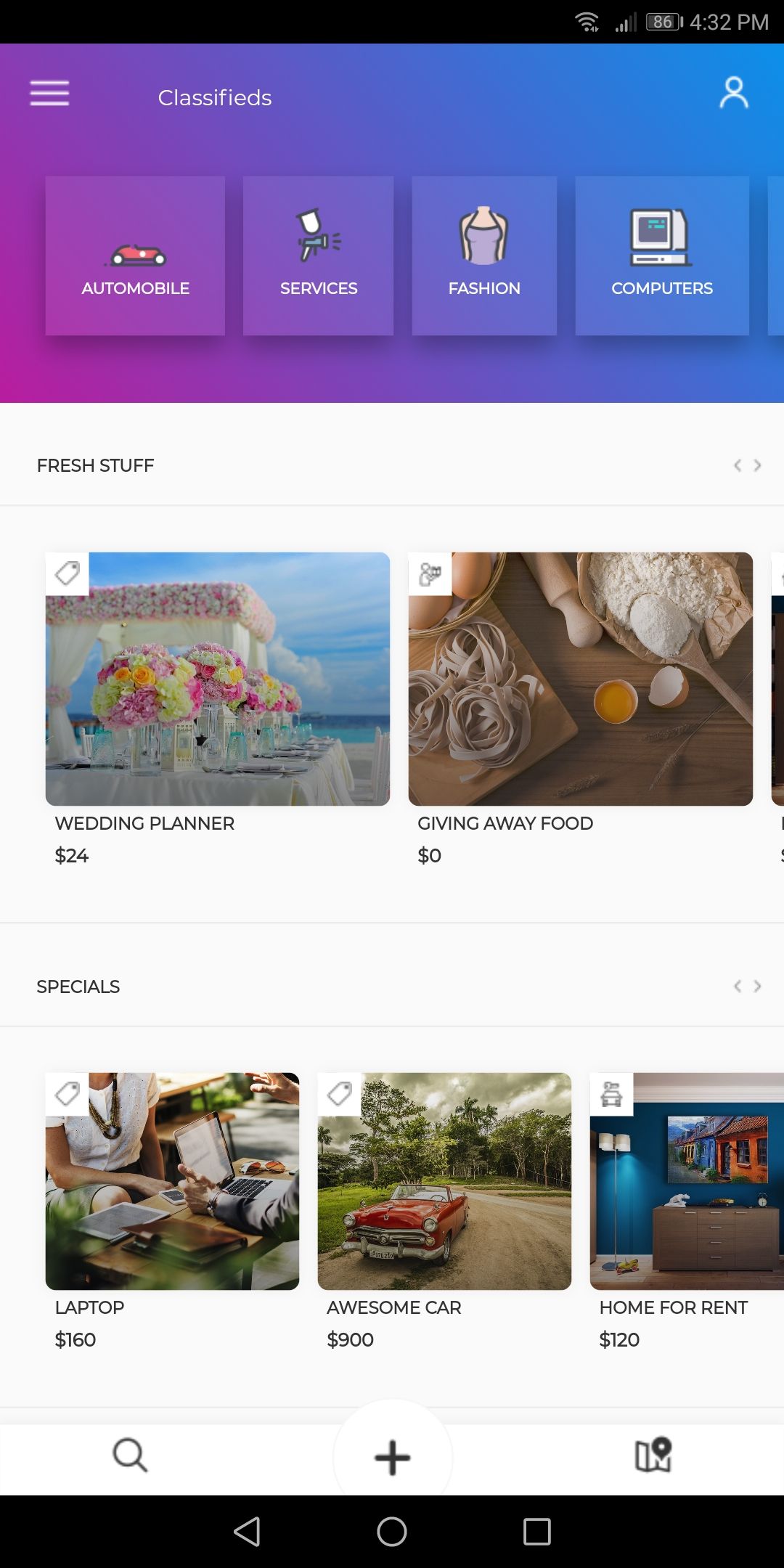
Task: Select the Services category
Action: (x=318, y=256)
